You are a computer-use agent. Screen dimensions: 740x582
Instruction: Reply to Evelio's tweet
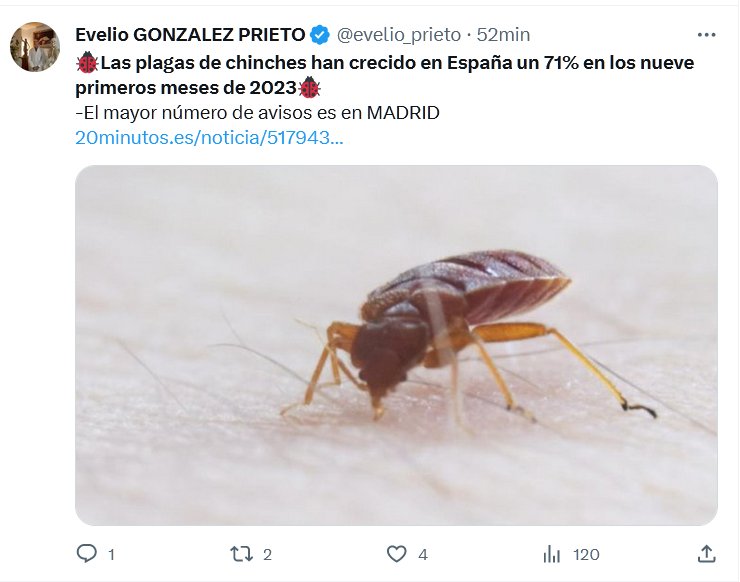click(87, 553)
